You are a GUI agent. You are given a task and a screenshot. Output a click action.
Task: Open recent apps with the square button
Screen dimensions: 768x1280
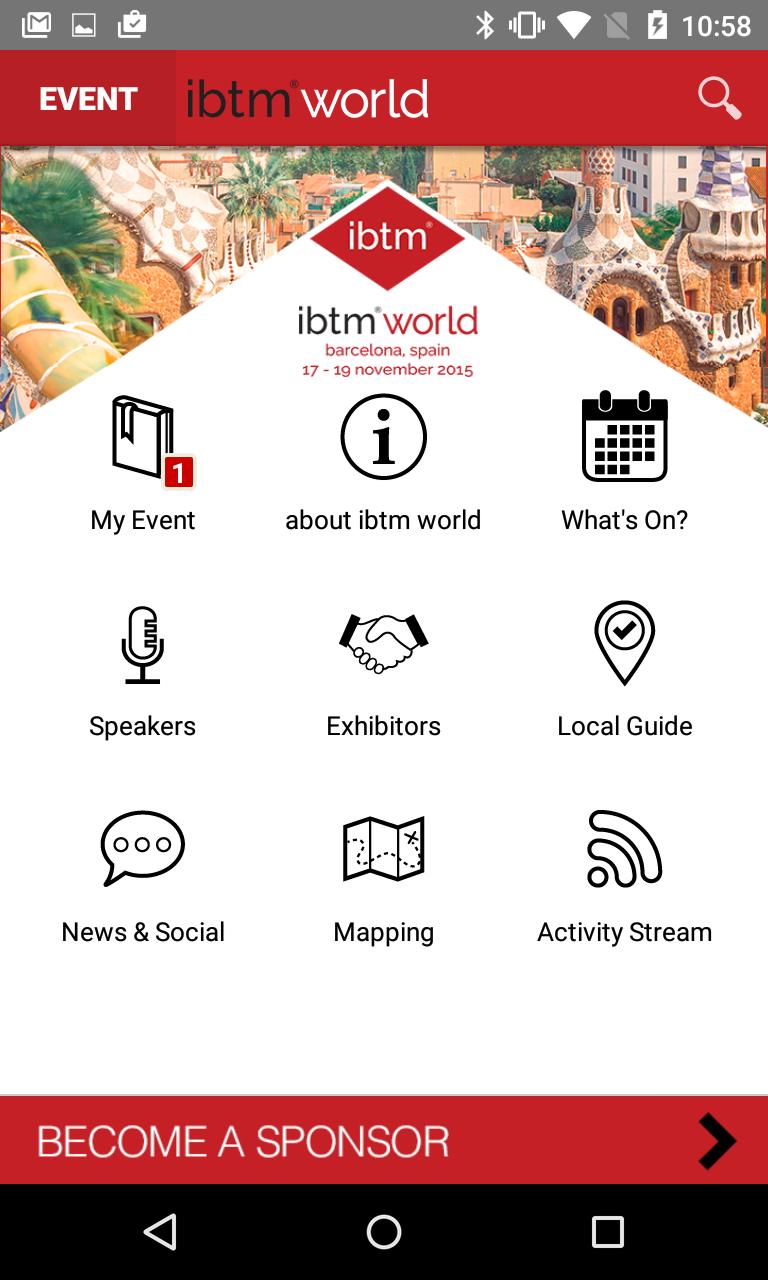point(608,1234)
